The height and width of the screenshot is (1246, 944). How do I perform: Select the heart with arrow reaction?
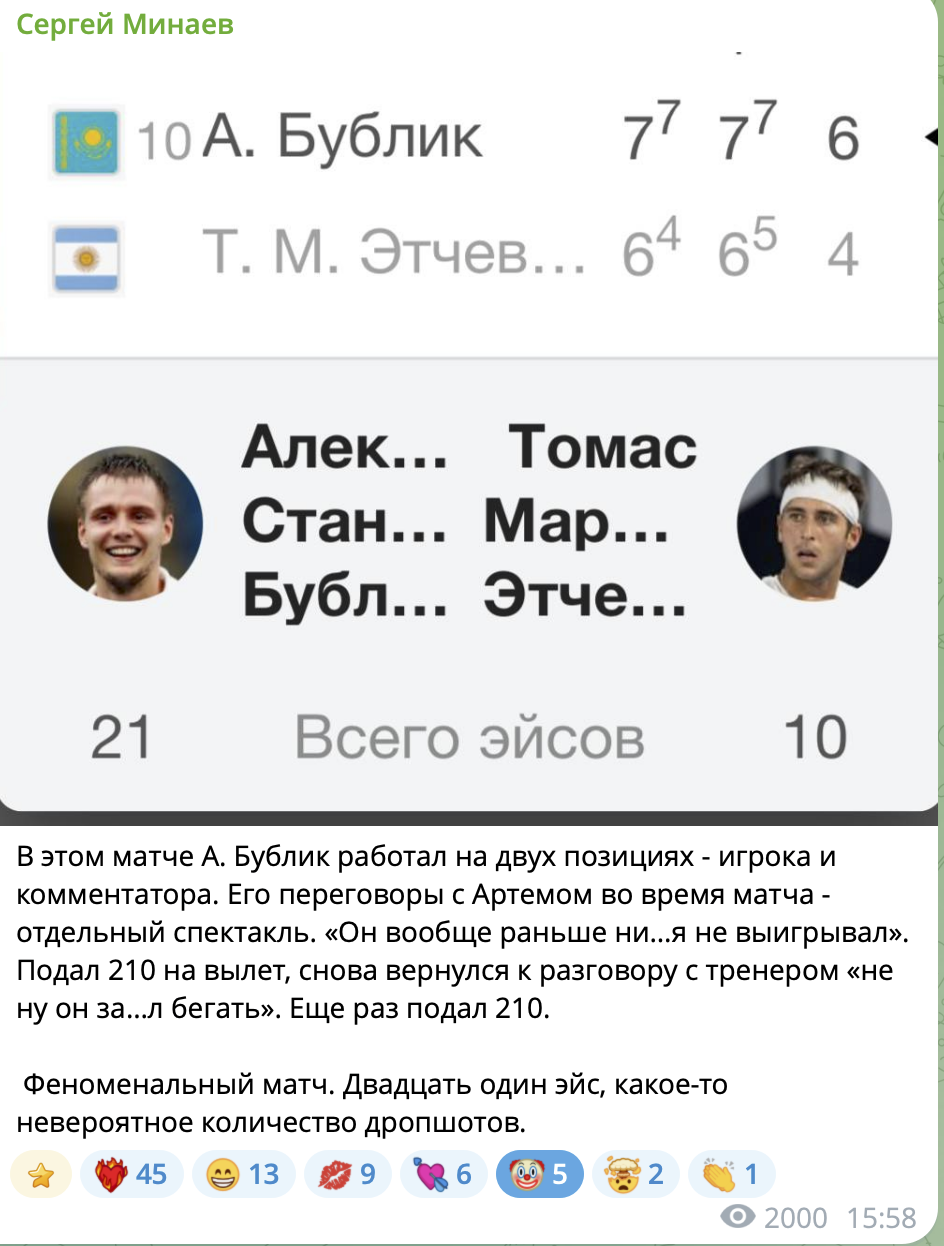pos(443,1174)
